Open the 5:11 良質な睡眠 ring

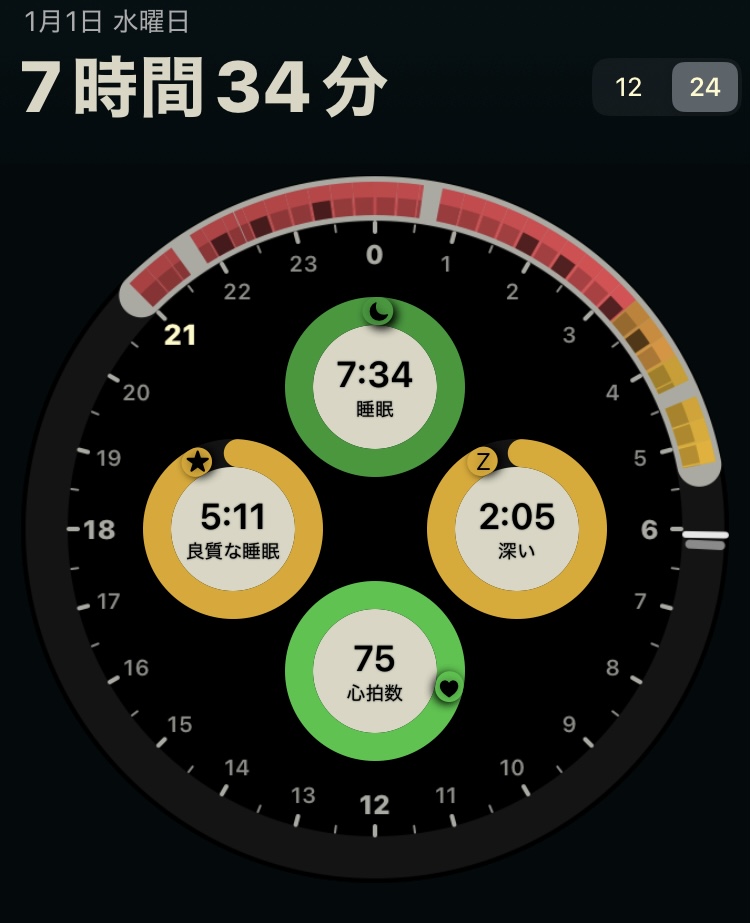(232, 527)
